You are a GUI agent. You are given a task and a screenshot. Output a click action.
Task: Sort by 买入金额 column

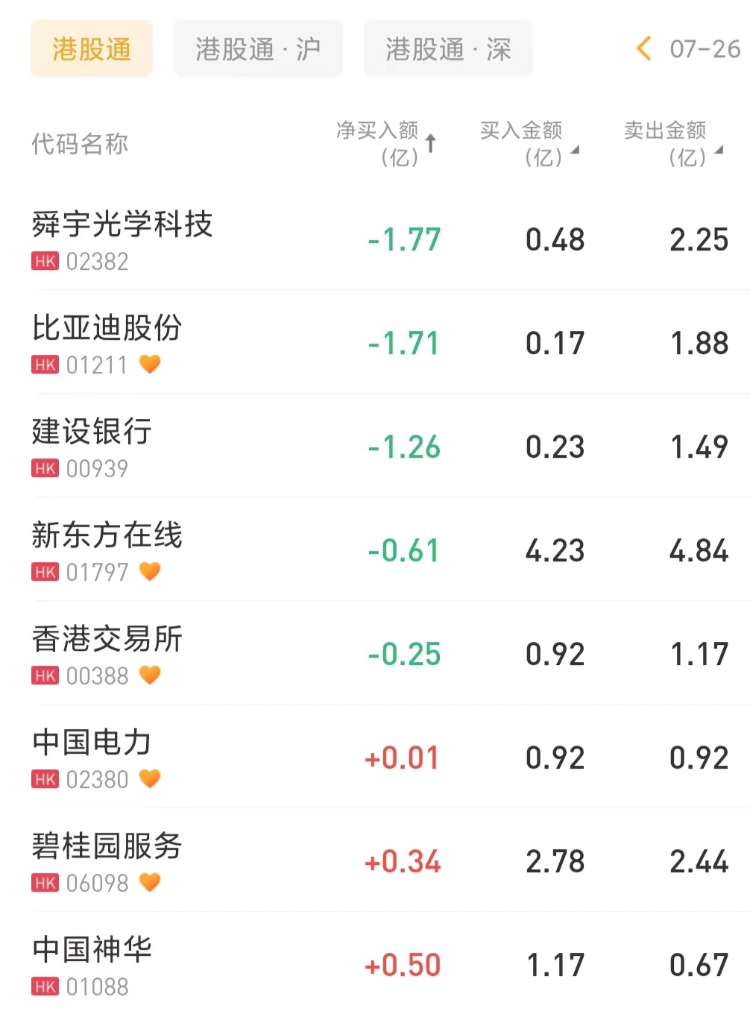[x=529, y=143]
